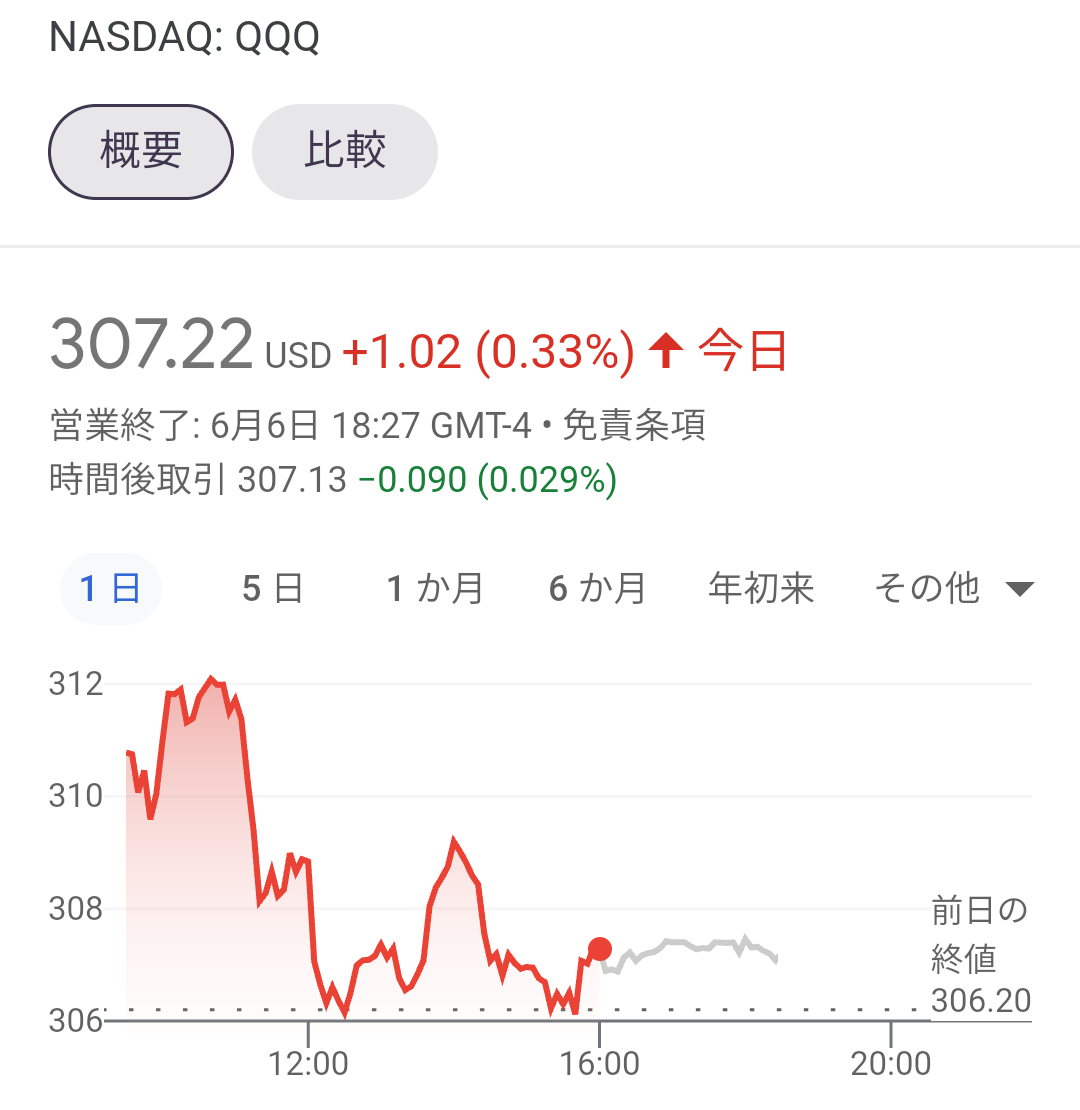Switch chart to 1か月

click(435, 589)
